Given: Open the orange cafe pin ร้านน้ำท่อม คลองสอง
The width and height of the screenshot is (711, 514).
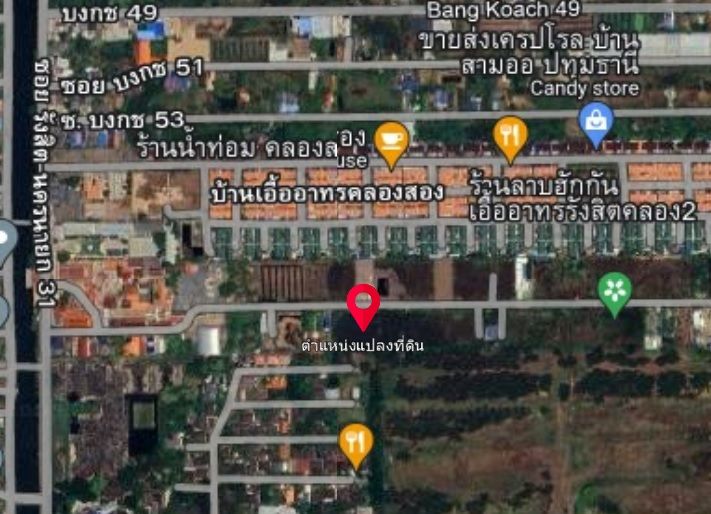Looking at the screenshot, I should [390, 141].
